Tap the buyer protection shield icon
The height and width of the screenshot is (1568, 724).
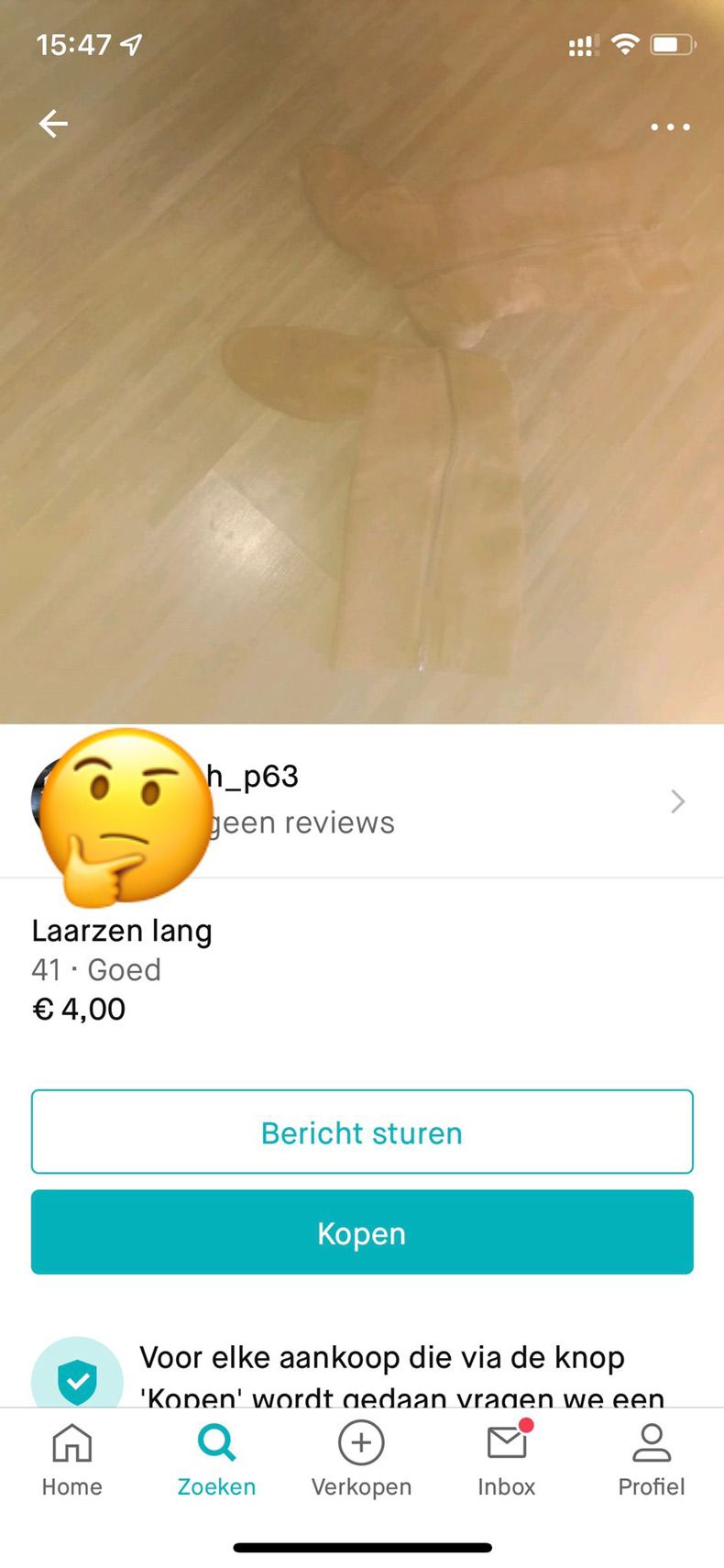78,1378
